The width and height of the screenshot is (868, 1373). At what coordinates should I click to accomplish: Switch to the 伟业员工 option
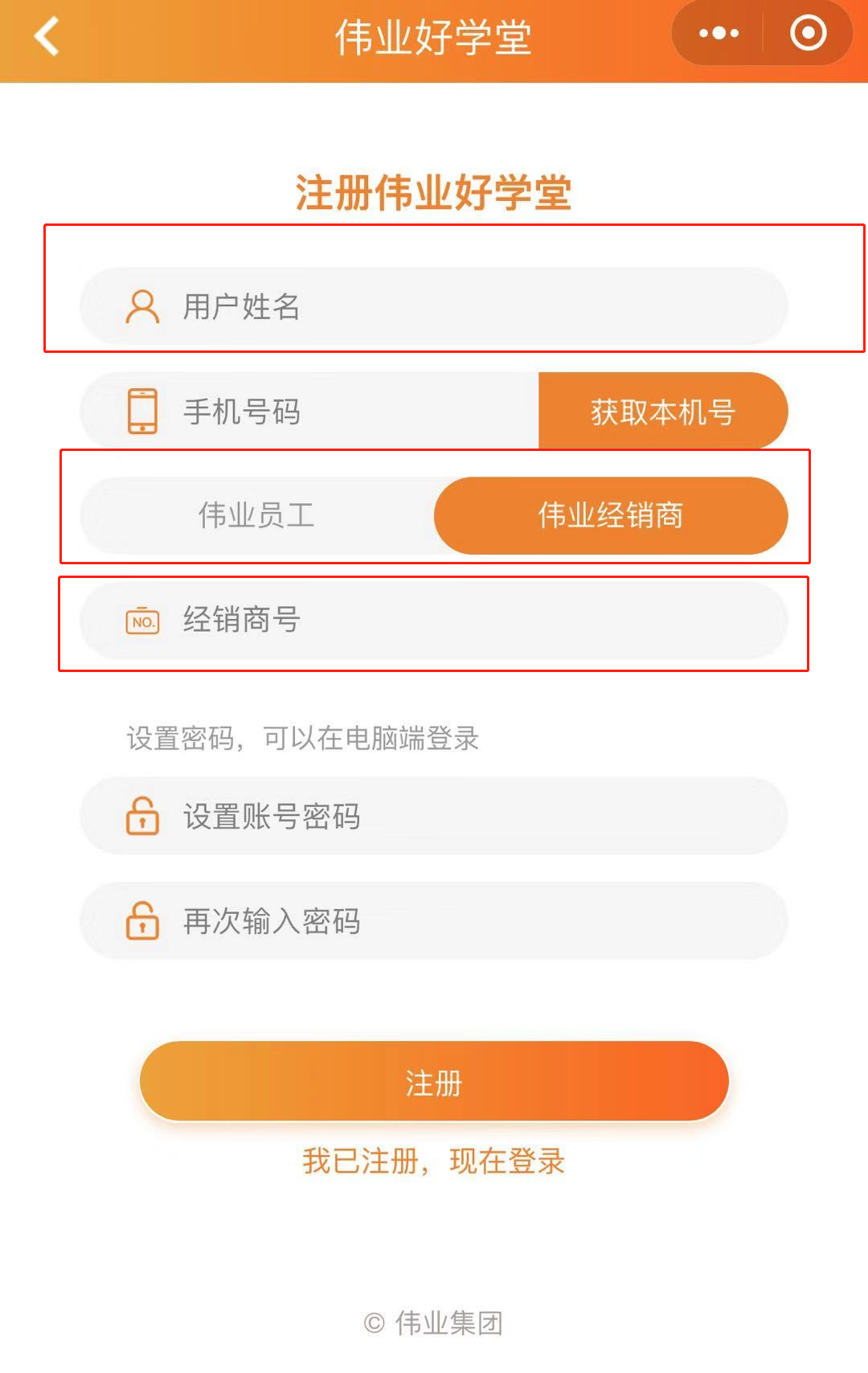click(x=257, y=515)
